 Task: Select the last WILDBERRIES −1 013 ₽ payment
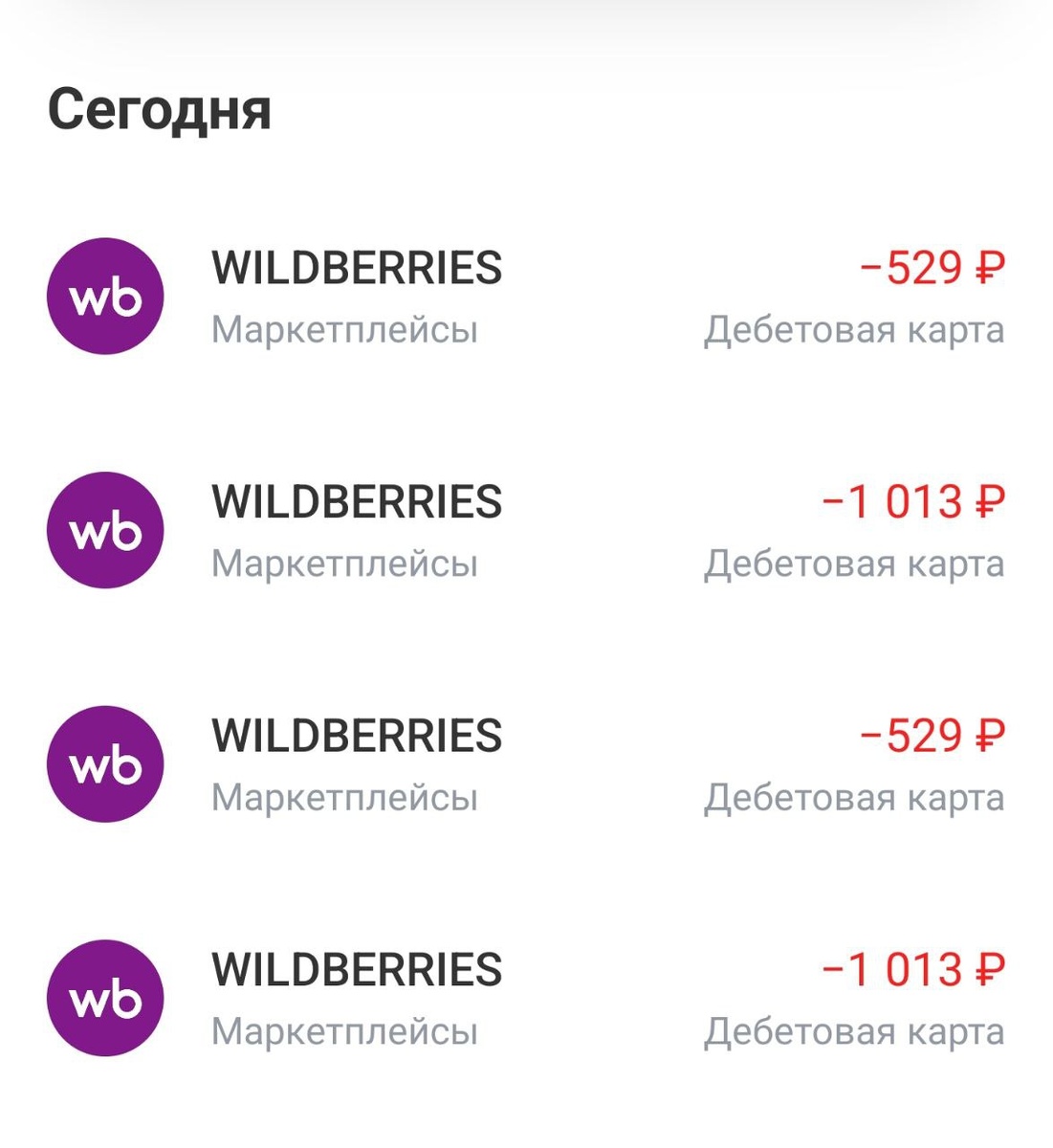click(526, 999)
